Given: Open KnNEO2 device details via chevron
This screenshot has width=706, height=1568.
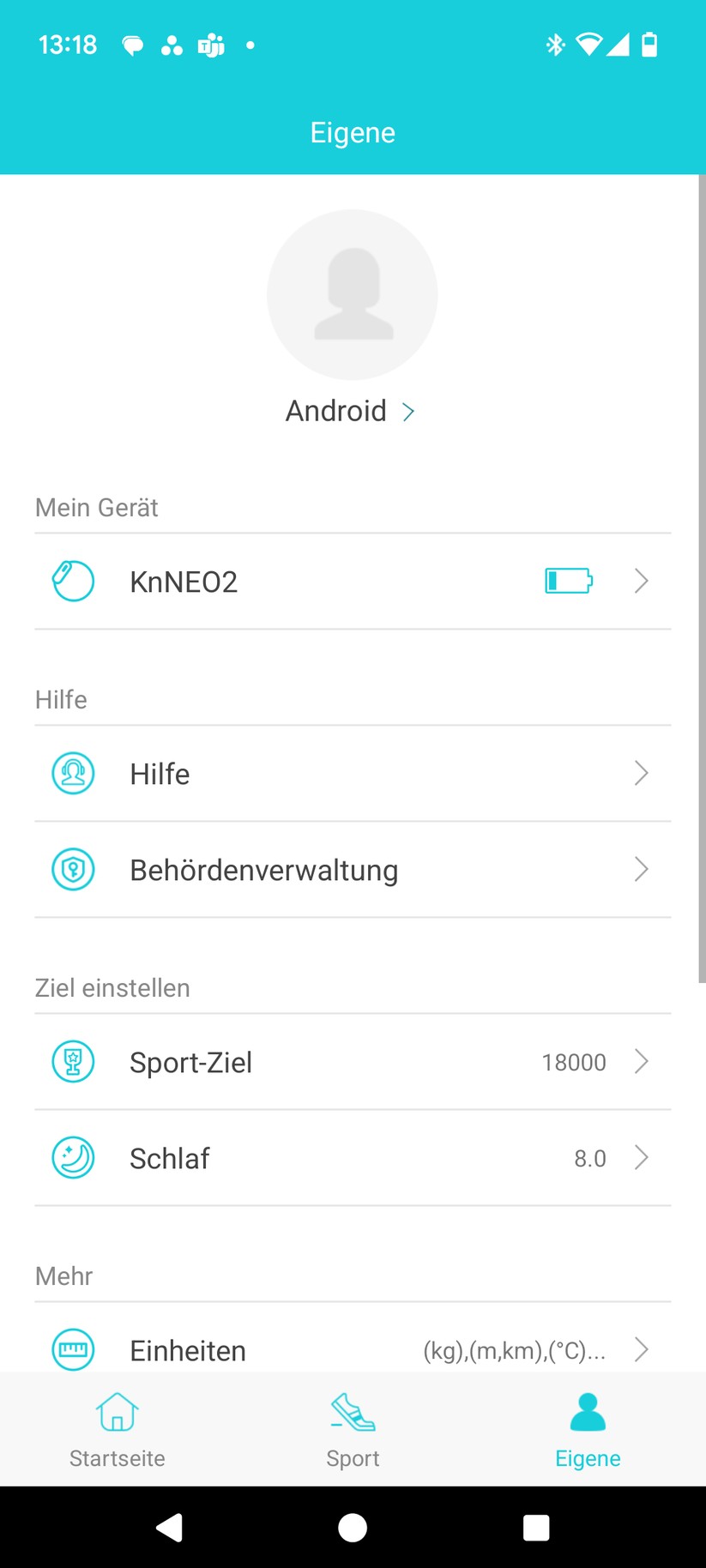Looking at the screenshot, I should [642, 581].
